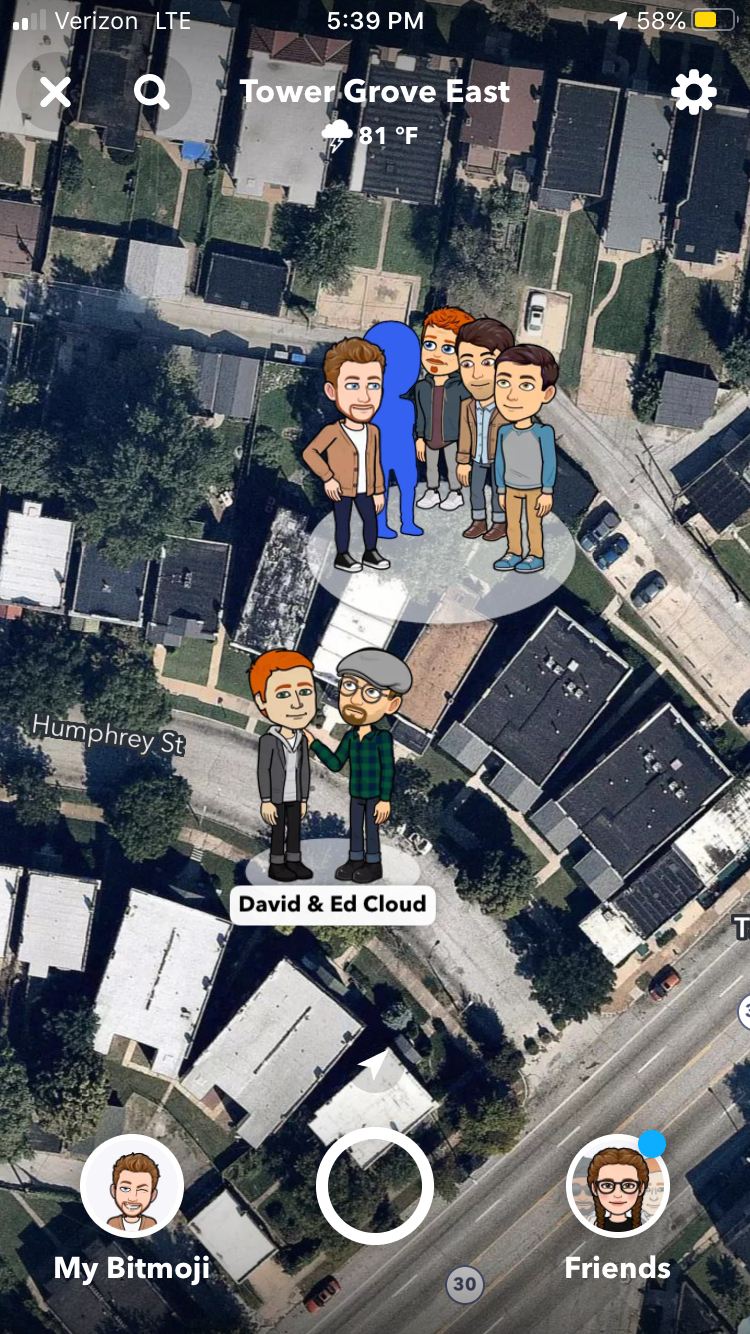
Task: Recenter map with the location arrow
Action: pyautogui.click(x=376, y=1068)
